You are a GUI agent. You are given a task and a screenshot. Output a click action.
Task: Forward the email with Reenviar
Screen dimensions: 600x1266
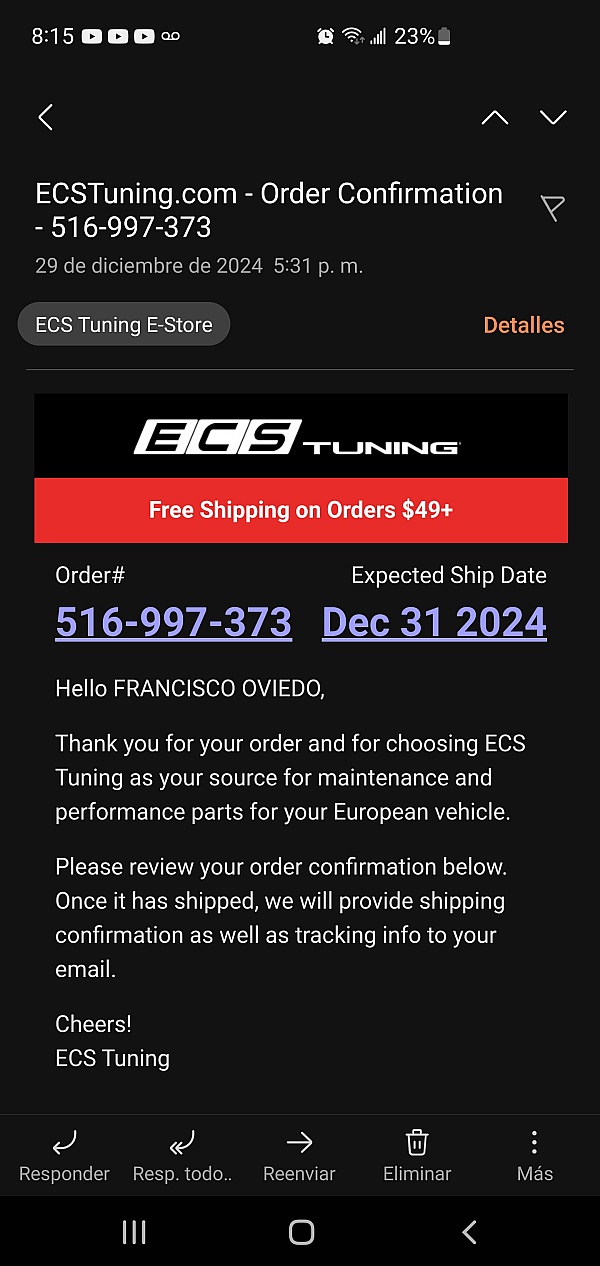(x=299, y=1155)
